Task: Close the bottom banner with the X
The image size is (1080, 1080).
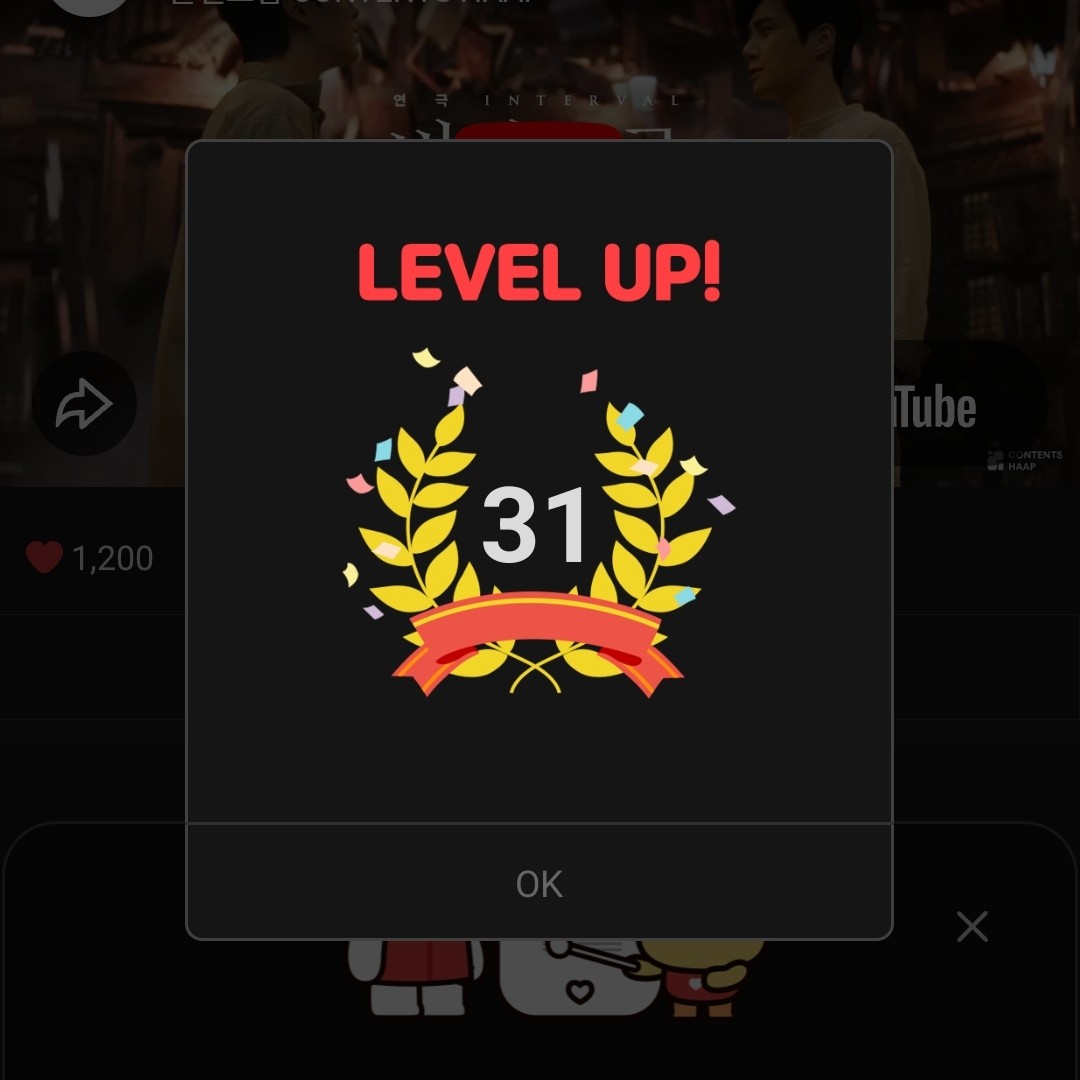Action: 972,926
